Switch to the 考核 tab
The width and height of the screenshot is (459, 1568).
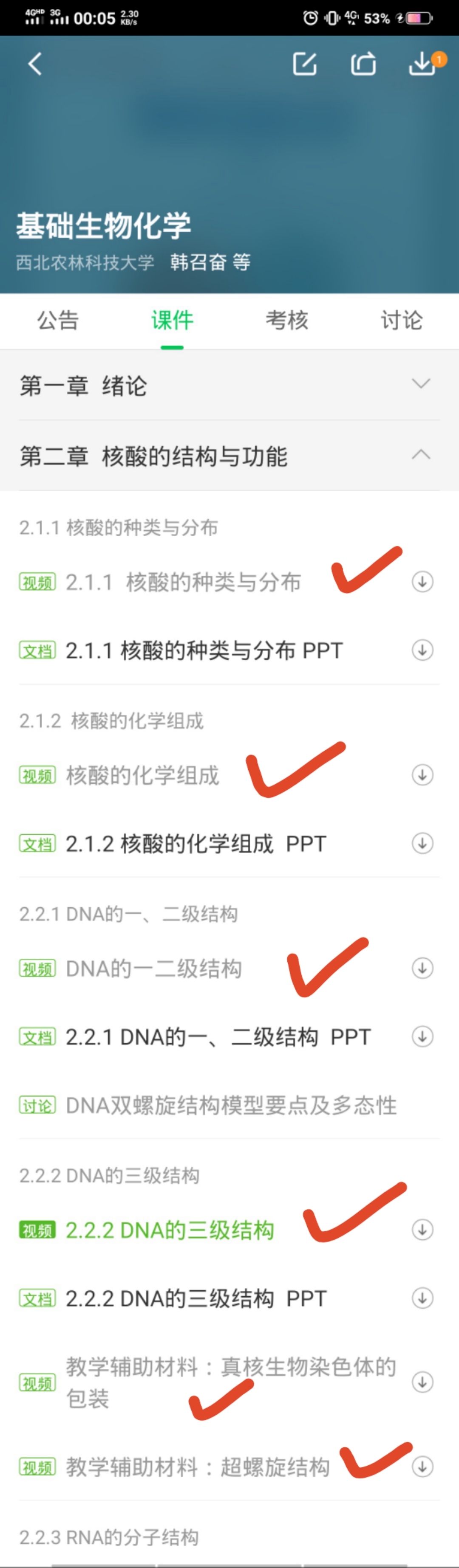(x=286, y=320)
